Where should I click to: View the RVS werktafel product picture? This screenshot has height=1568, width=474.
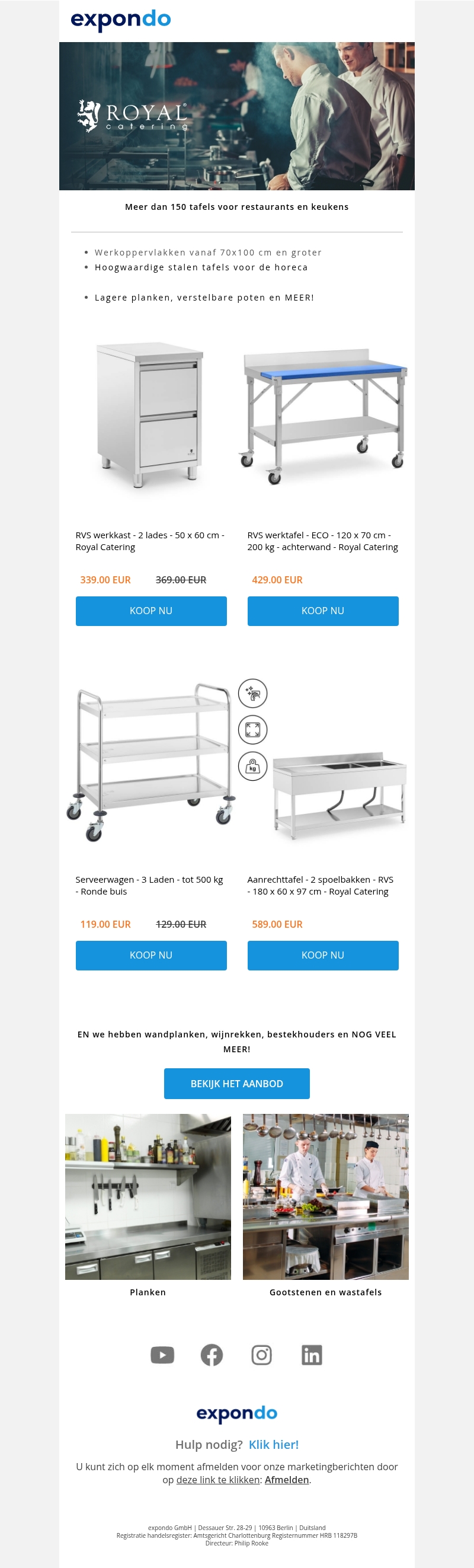click(x=322, y=414)
